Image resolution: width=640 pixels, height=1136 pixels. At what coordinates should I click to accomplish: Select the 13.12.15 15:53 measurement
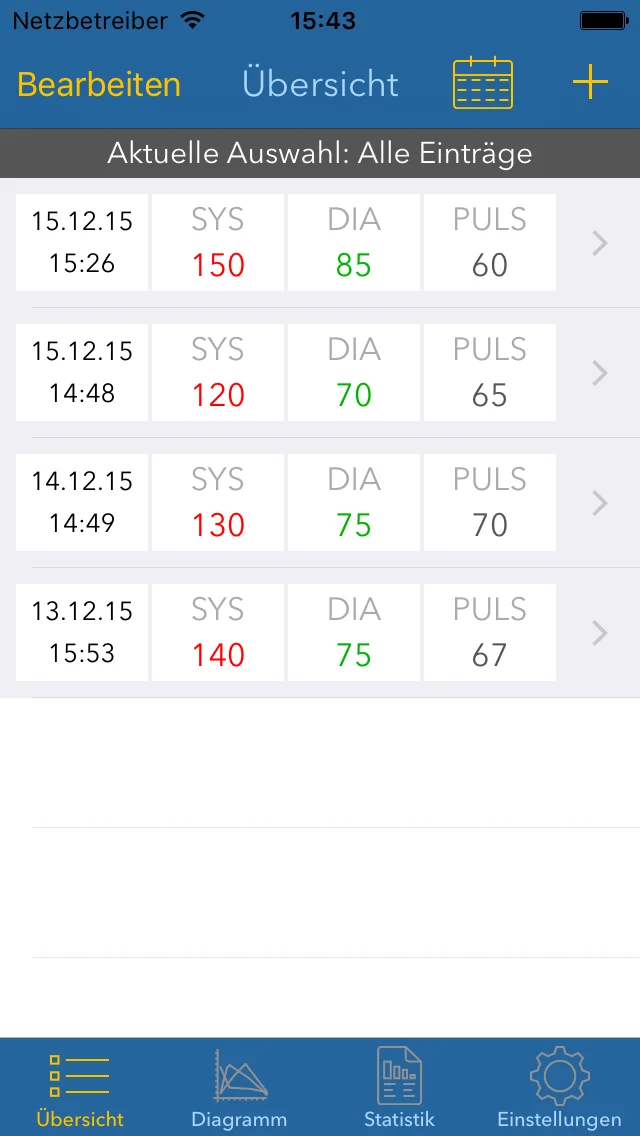(320, 633)
